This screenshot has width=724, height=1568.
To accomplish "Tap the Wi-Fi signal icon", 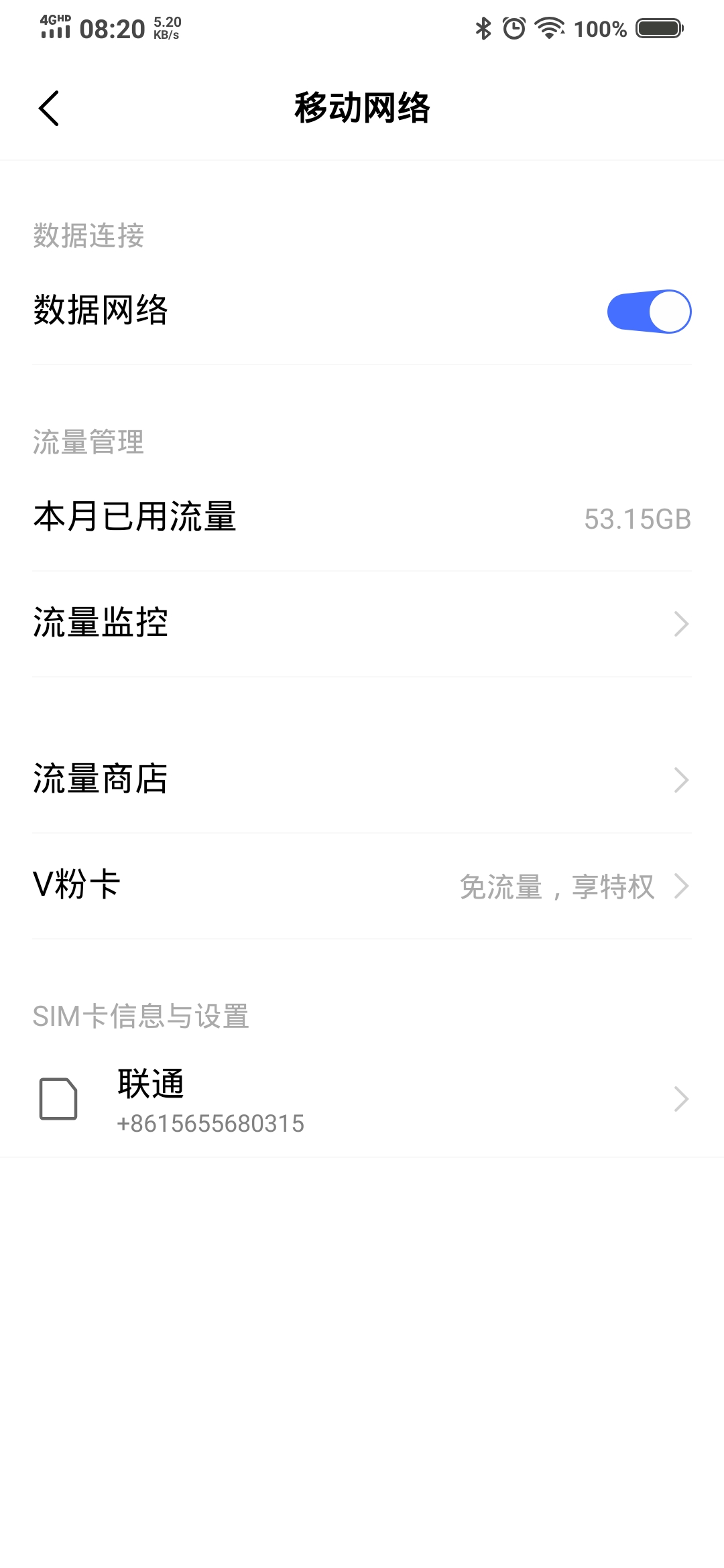I will (x=550, y=28).
